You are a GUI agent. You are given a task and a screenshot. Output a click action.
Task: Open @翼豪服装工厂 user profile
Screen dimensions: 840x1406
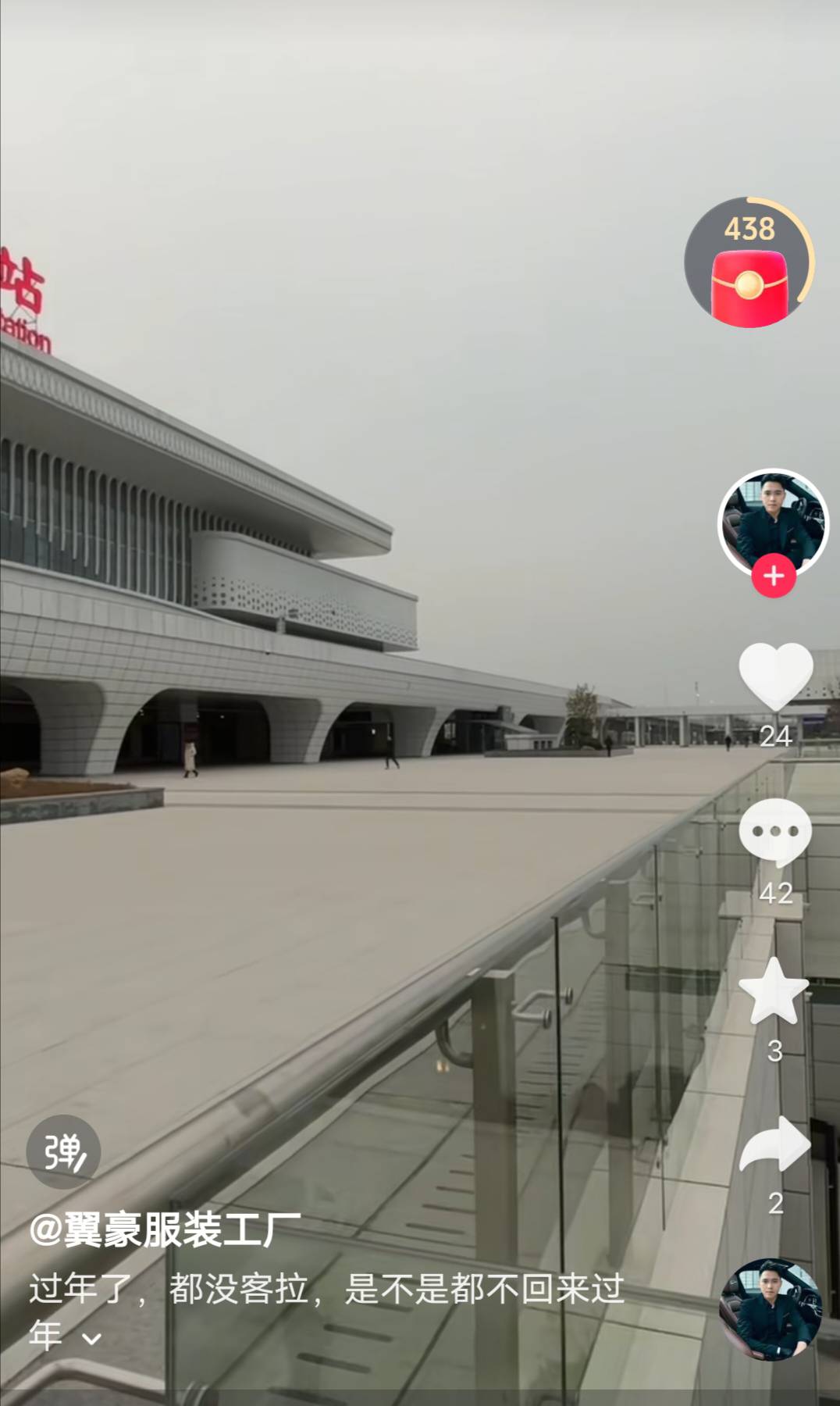coord(165,1230)
